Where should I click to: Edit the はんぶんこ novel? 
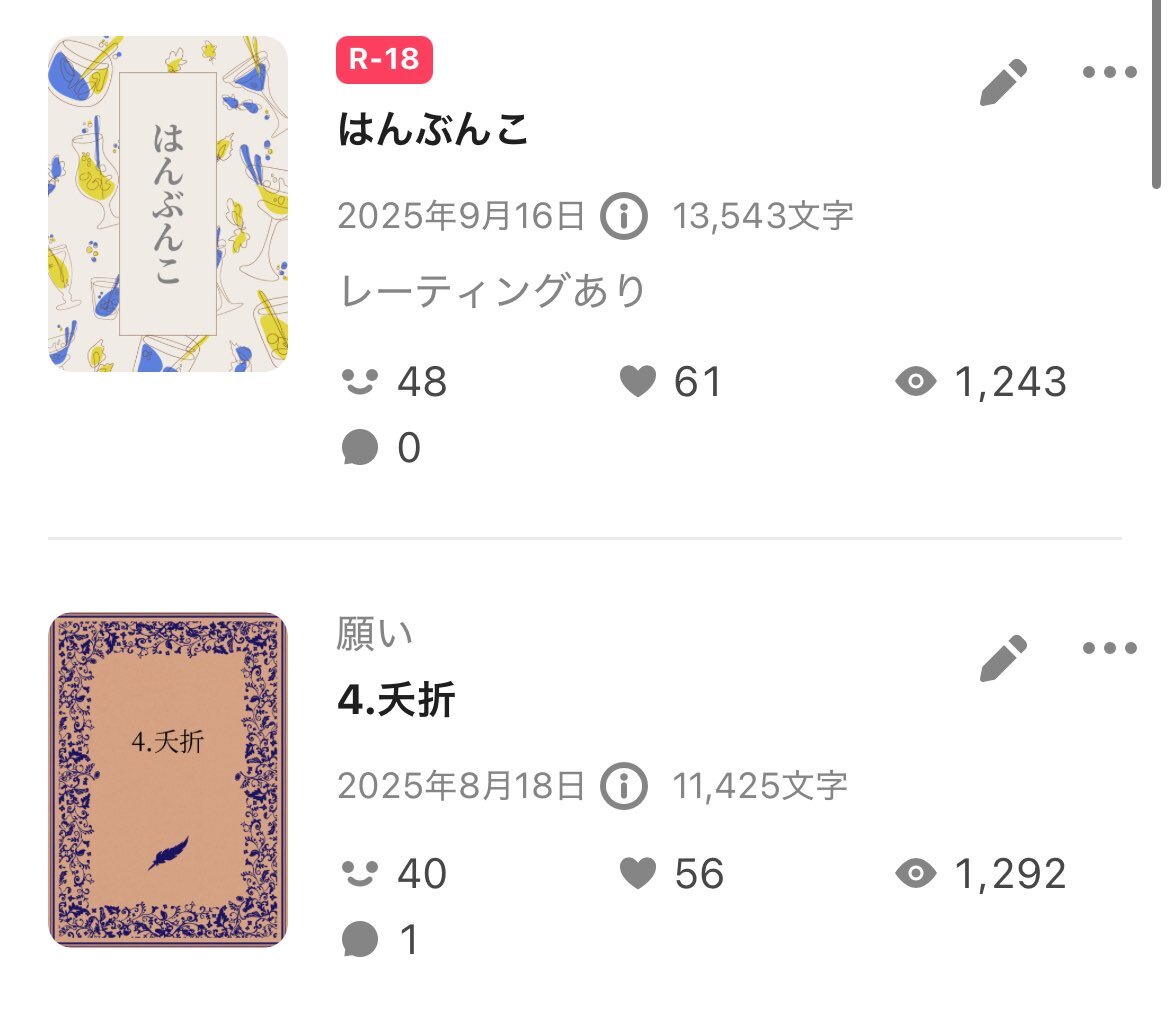pos(1003,82)
